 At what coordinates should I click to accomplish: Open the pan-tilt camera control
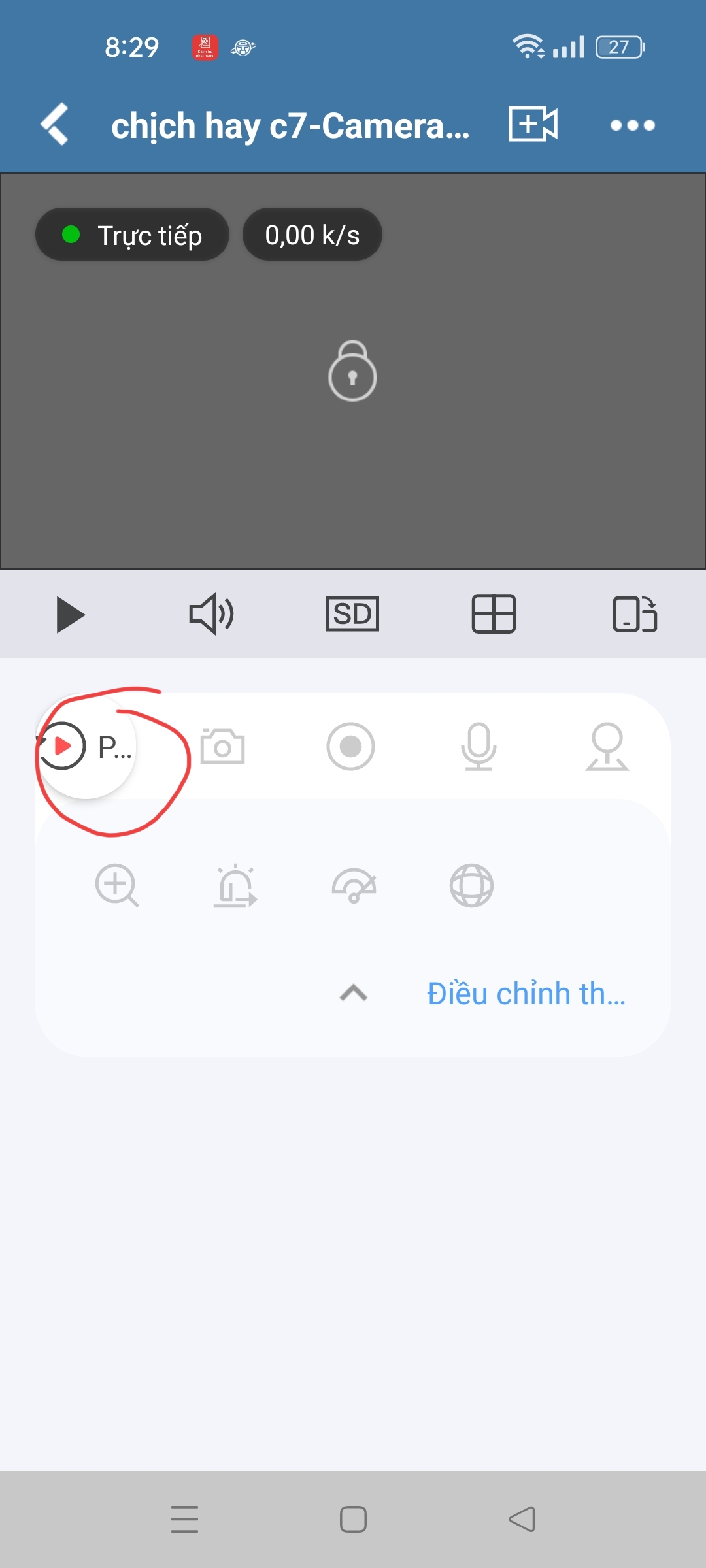pos(607,746)
